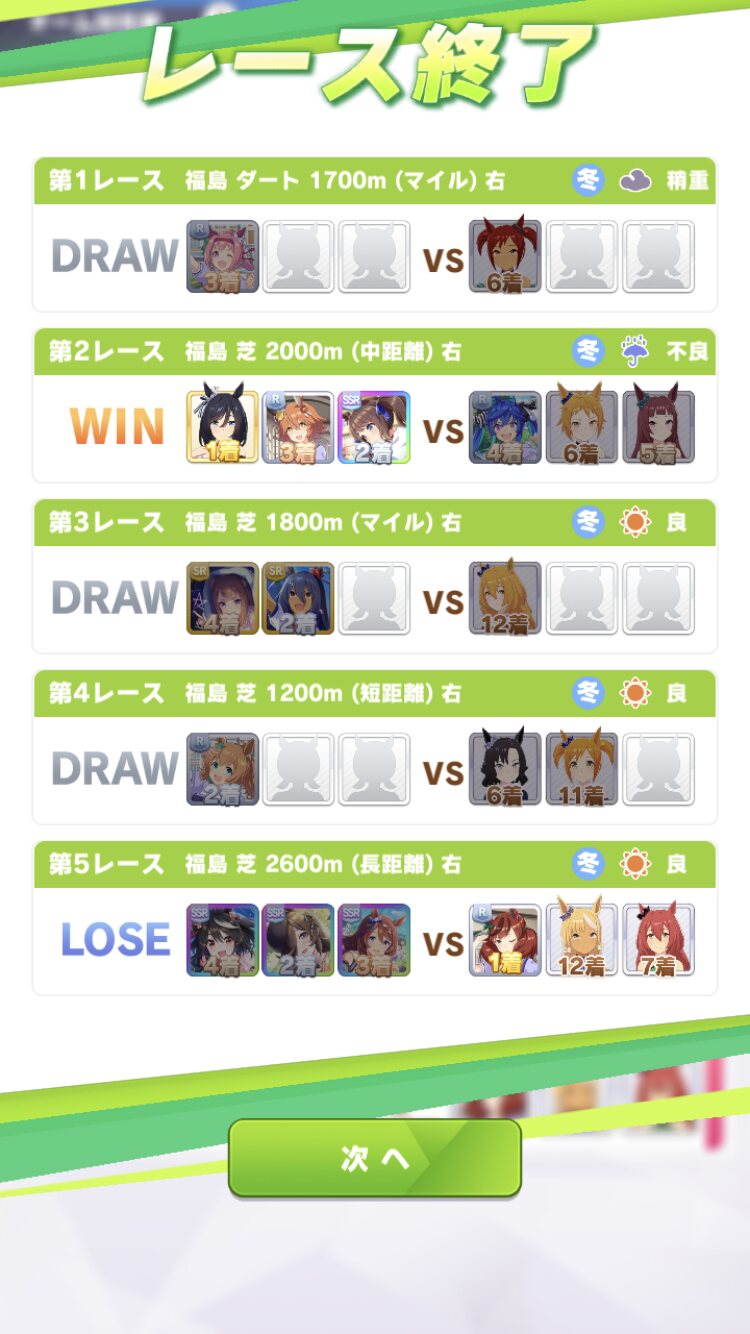This screenshot has width=750, height=1334.
Task: Tap the 次へ button to continue
Action: click(375, 1158)
